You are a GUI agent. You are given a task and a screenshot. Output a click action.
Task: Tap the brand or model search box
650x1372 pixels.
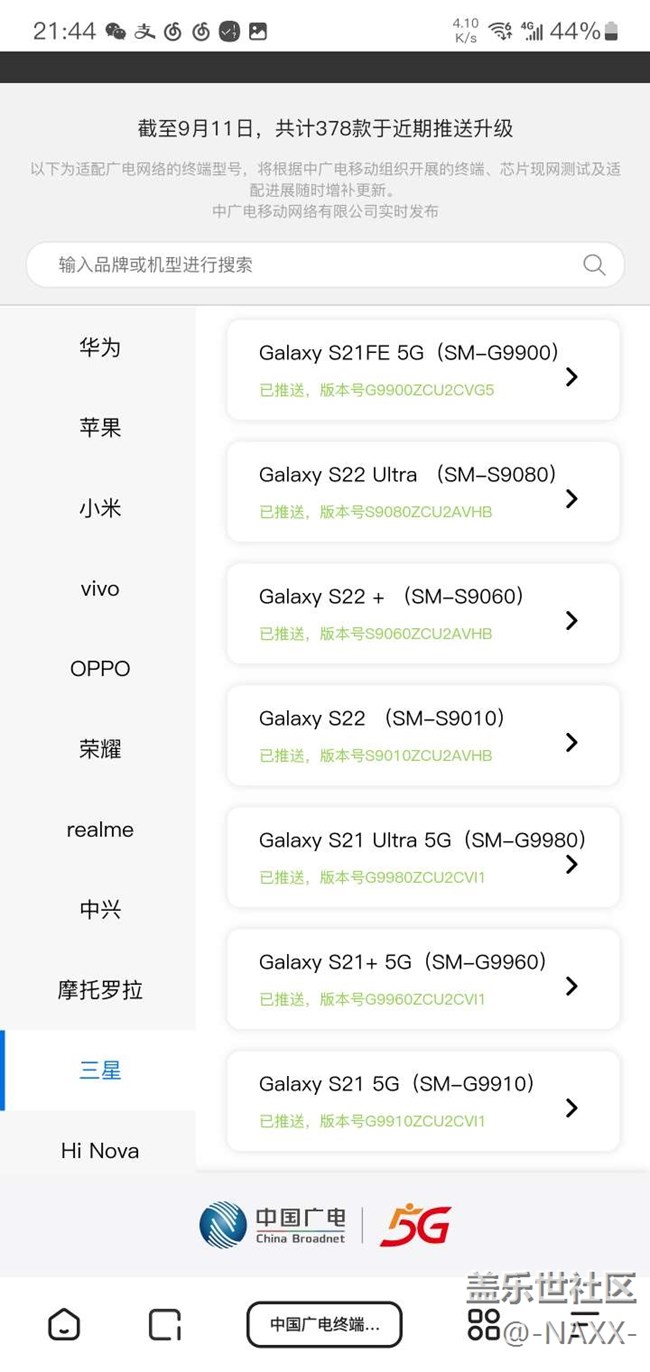click(x=325, y=265)
